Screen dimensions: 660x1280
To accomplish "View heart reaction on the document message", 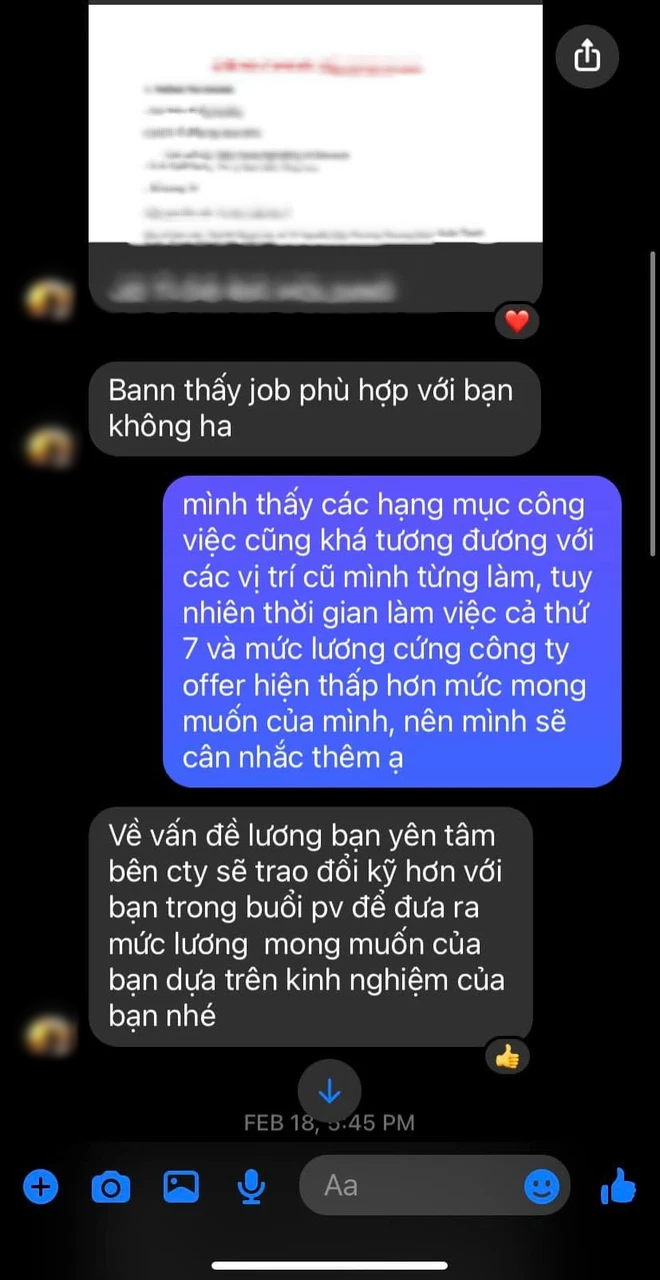I will tap(516, 322).
